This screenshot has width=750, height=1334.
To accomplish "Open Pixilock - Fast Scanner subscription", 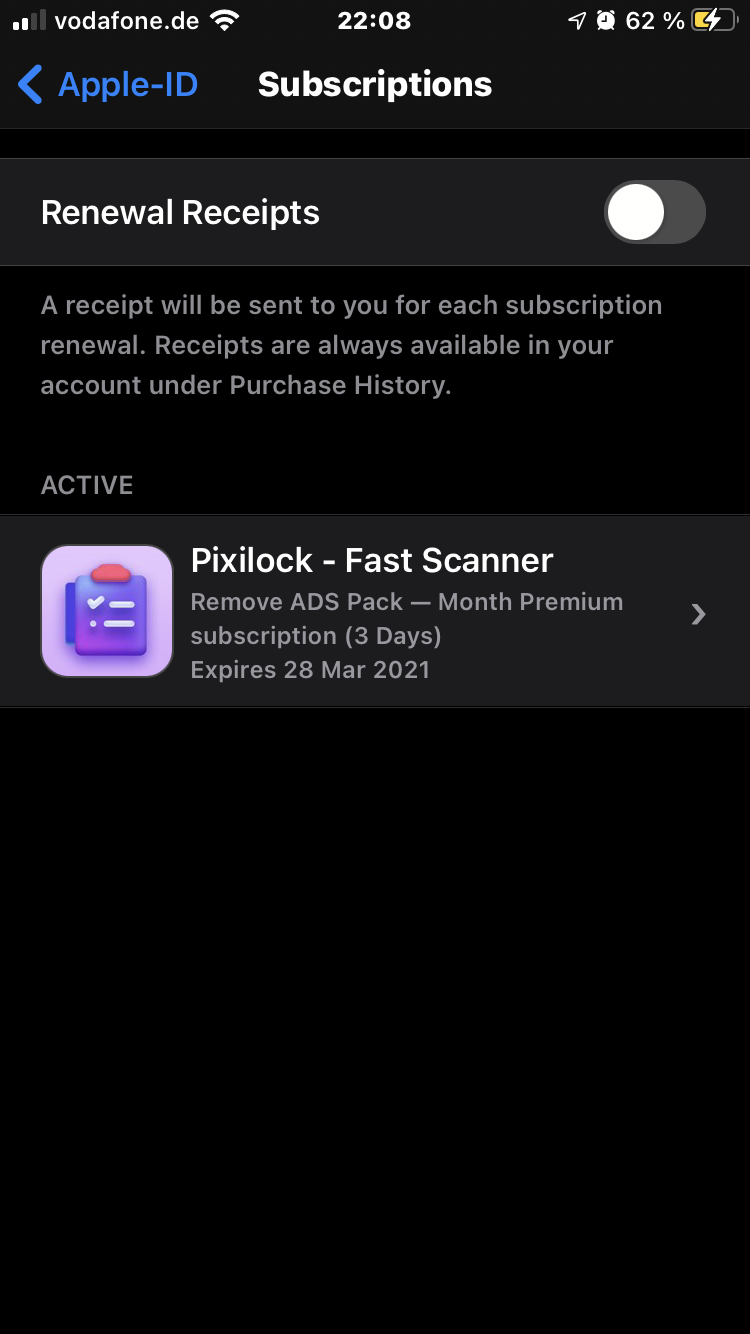I will [375, 612].
